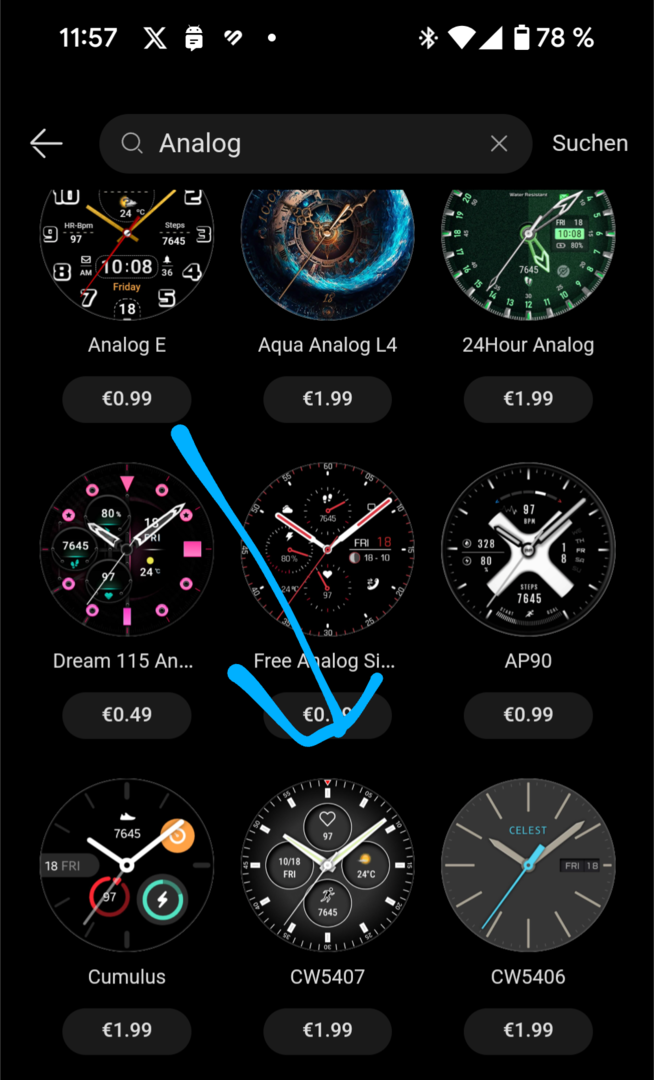Open the Aqua Analog L4 watch face
The image size is (654, 1080).
pos(327,250)
